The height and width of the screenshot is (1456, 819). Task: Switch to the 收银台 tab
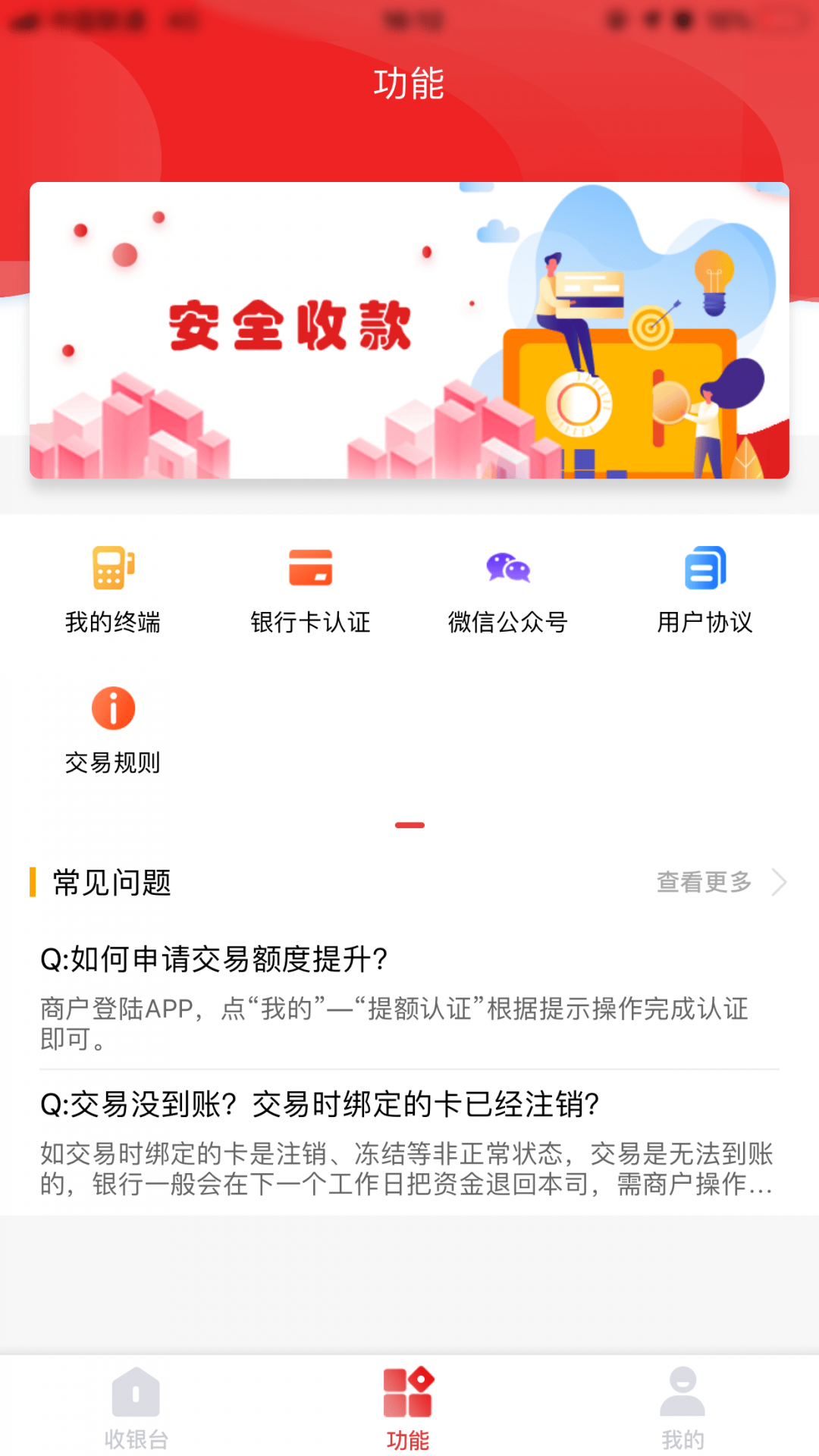click(136, 1407)
